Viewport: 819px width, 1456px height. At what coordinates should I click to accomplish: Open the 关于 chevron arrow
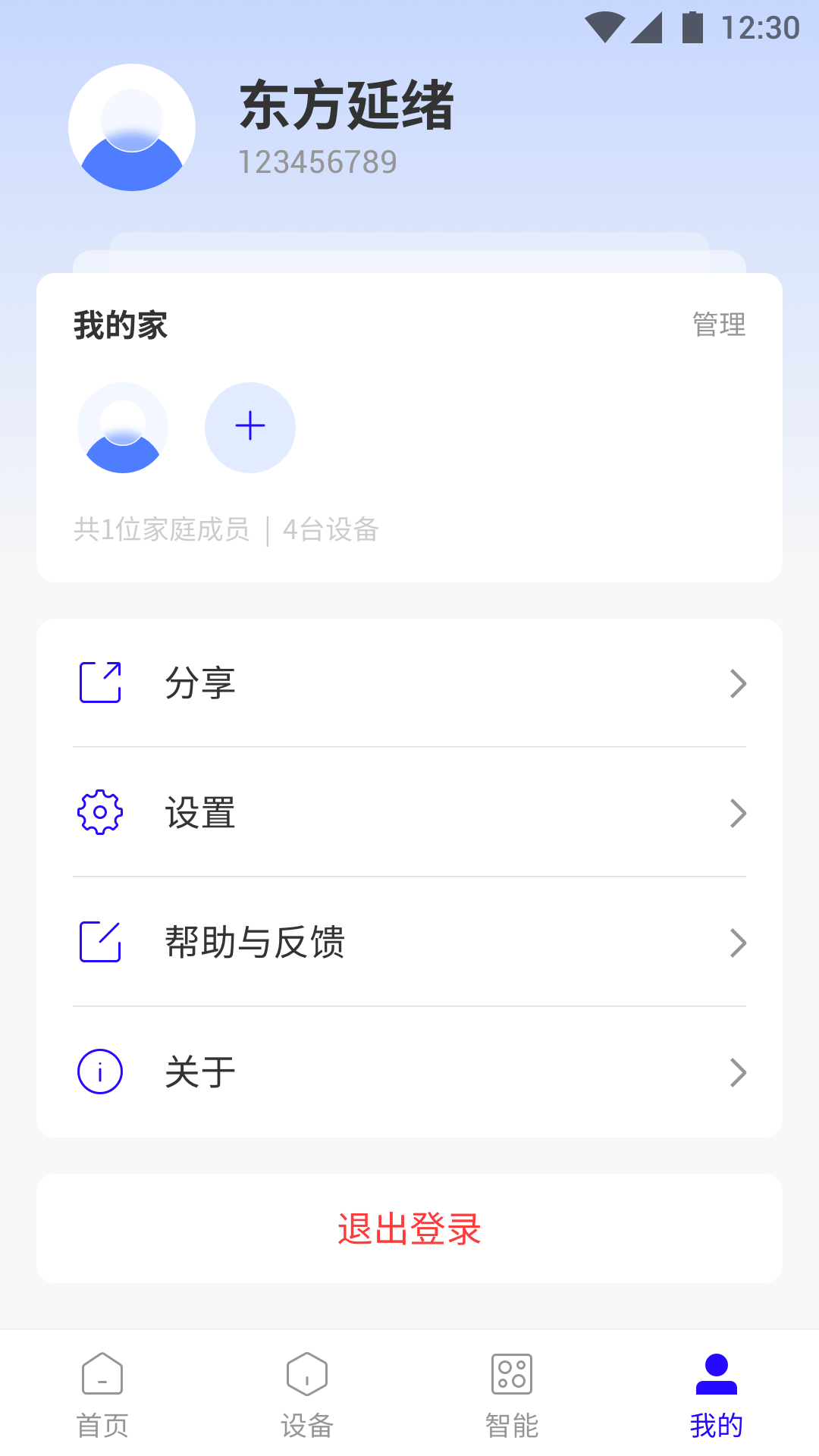click(x=739, y=1071)
